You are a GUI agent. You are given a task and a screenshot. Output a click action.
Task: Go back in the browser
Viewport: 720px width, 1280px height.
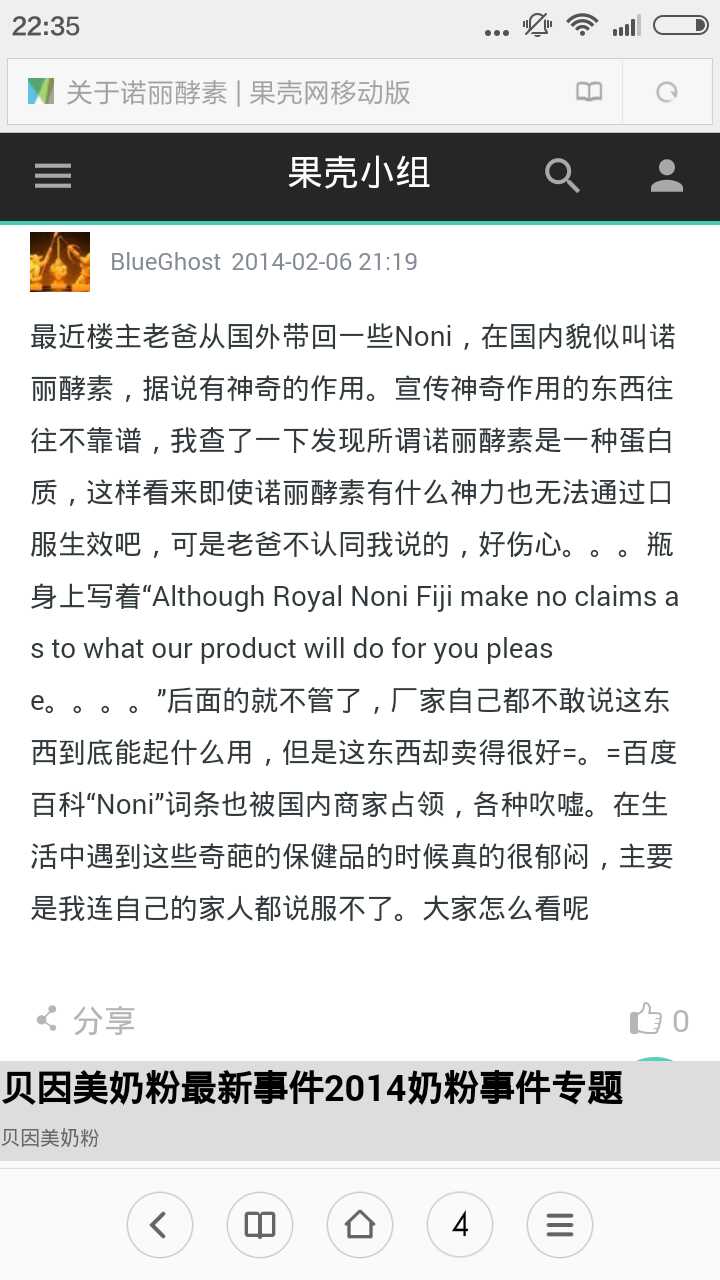159,1225
